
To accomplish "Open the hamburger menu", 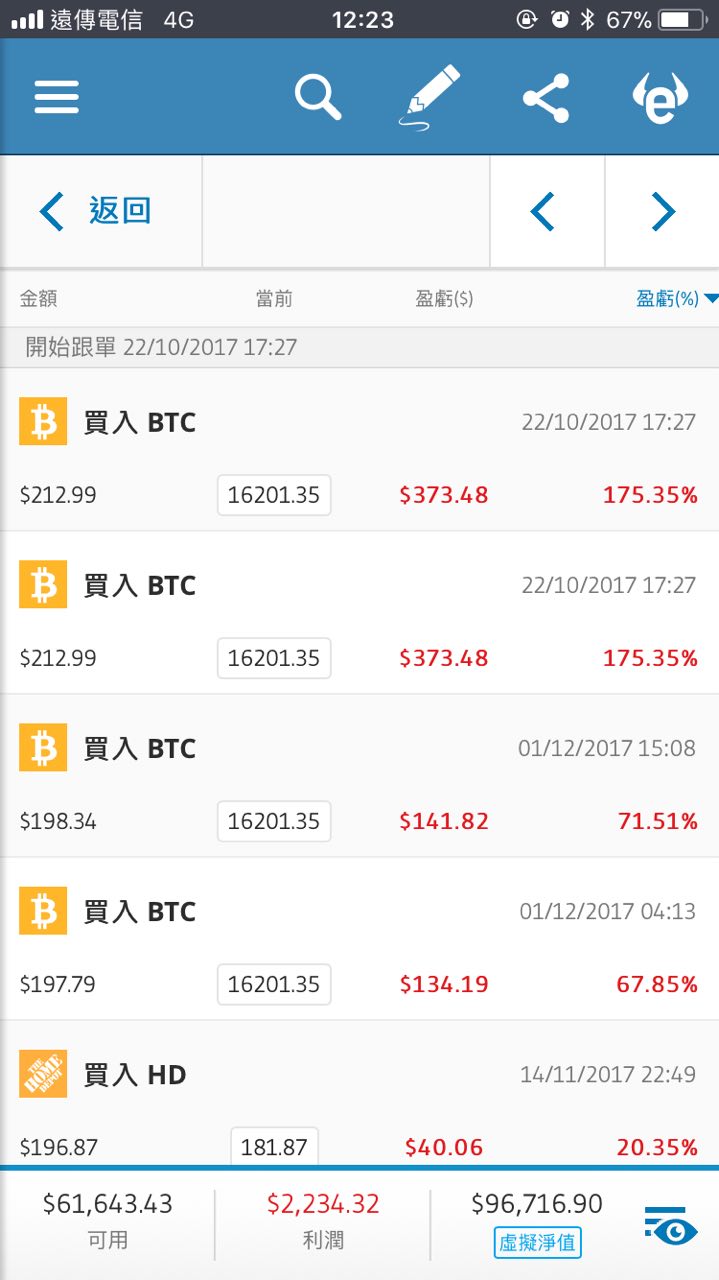I will pyautogui.click(x=56, y=97).
